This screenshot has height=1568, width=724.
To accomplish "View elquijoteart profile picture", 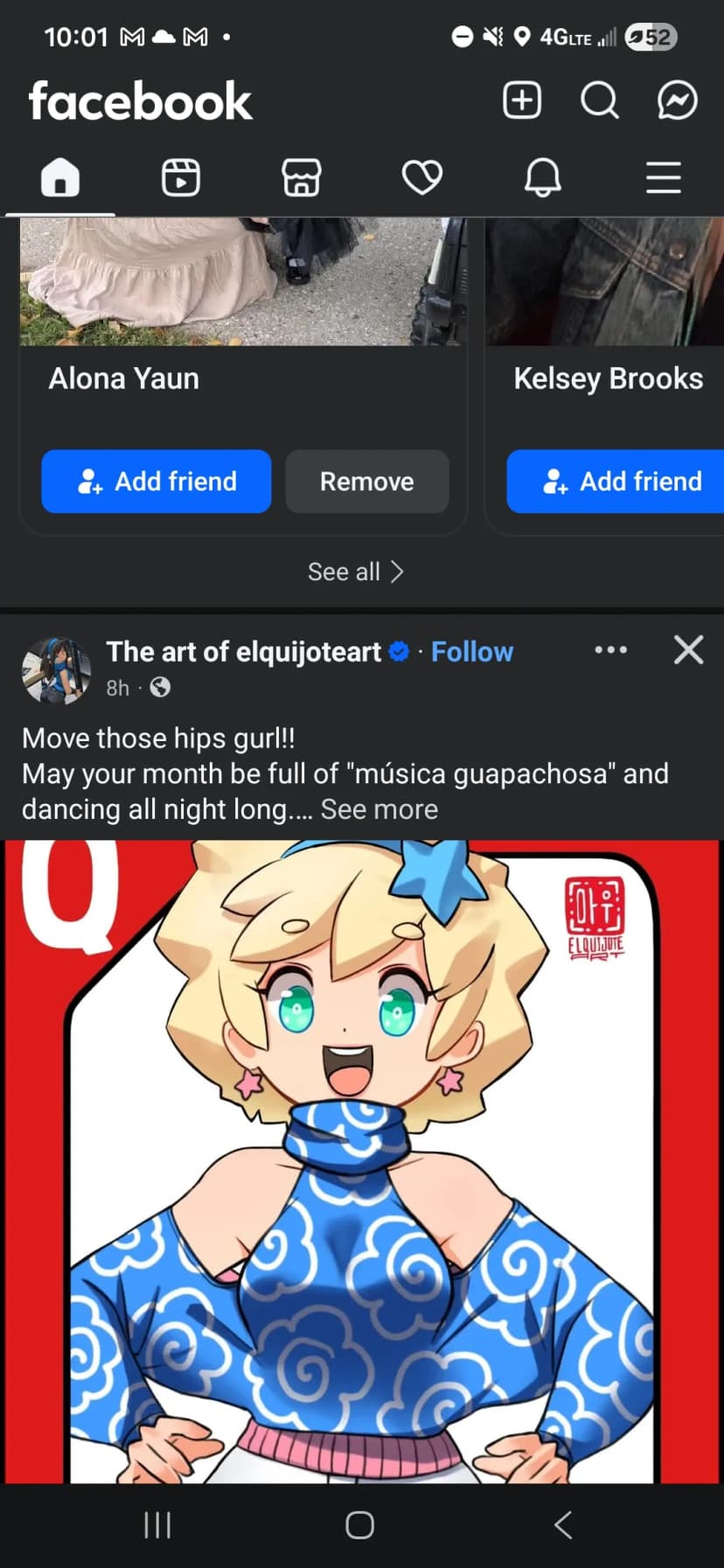I will point(56,670).
